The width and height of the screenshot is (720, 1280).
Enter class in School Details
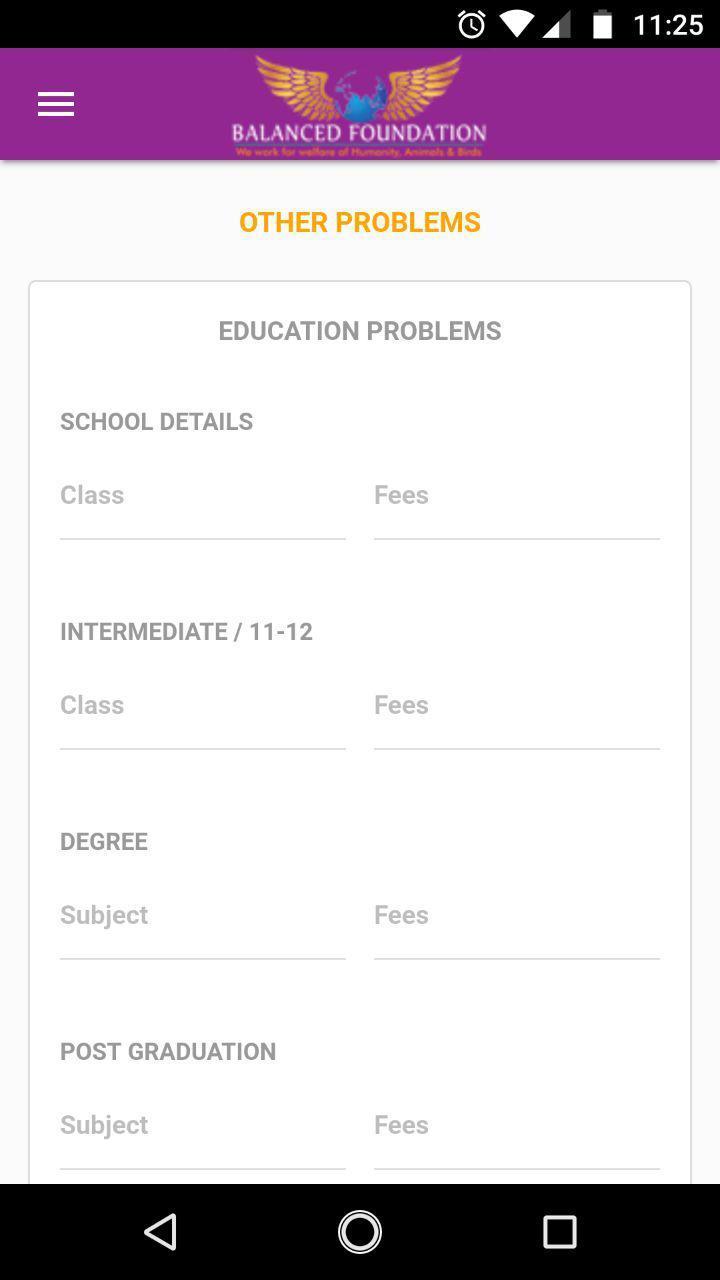tap(203, 505)
